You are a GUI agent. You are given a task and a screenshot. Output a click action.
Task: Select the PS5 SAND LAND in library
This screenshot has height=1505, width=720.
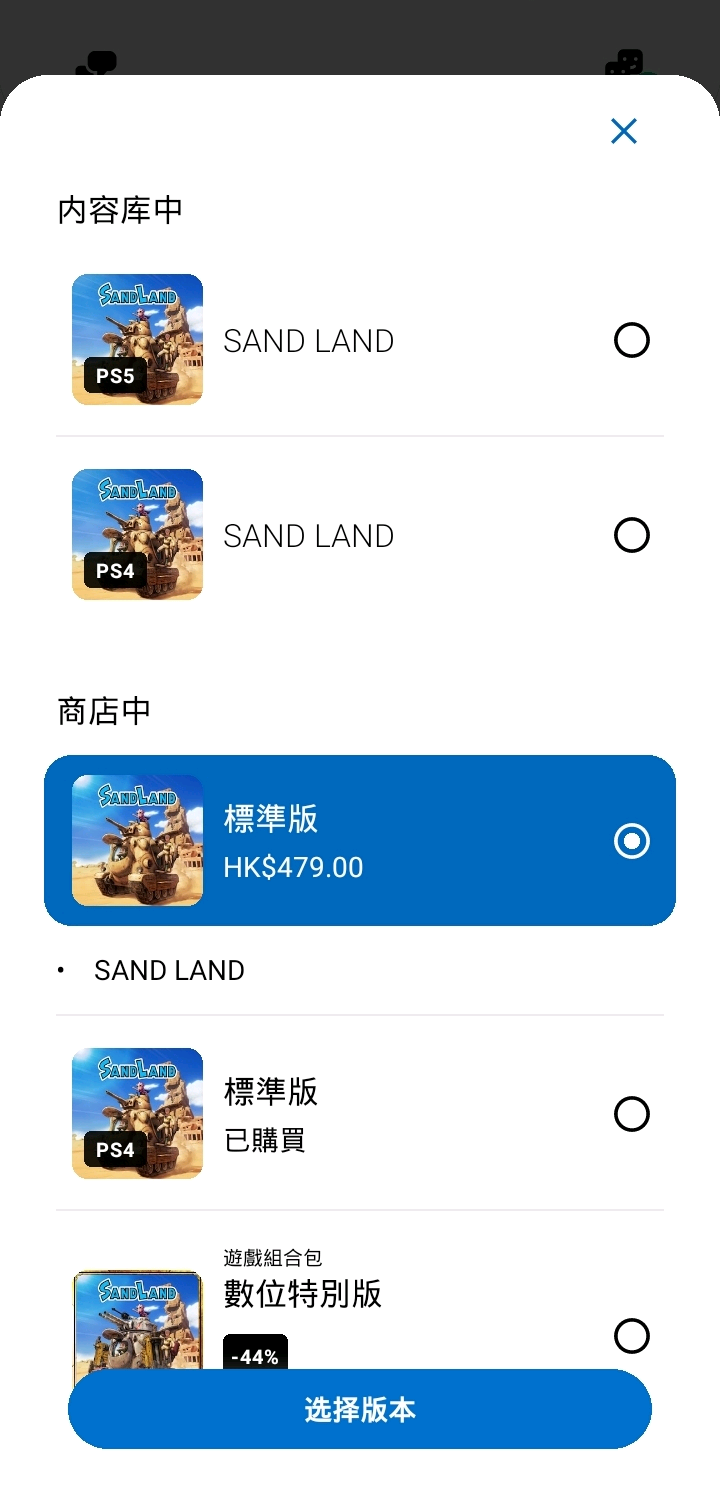(x=631, y=341)
